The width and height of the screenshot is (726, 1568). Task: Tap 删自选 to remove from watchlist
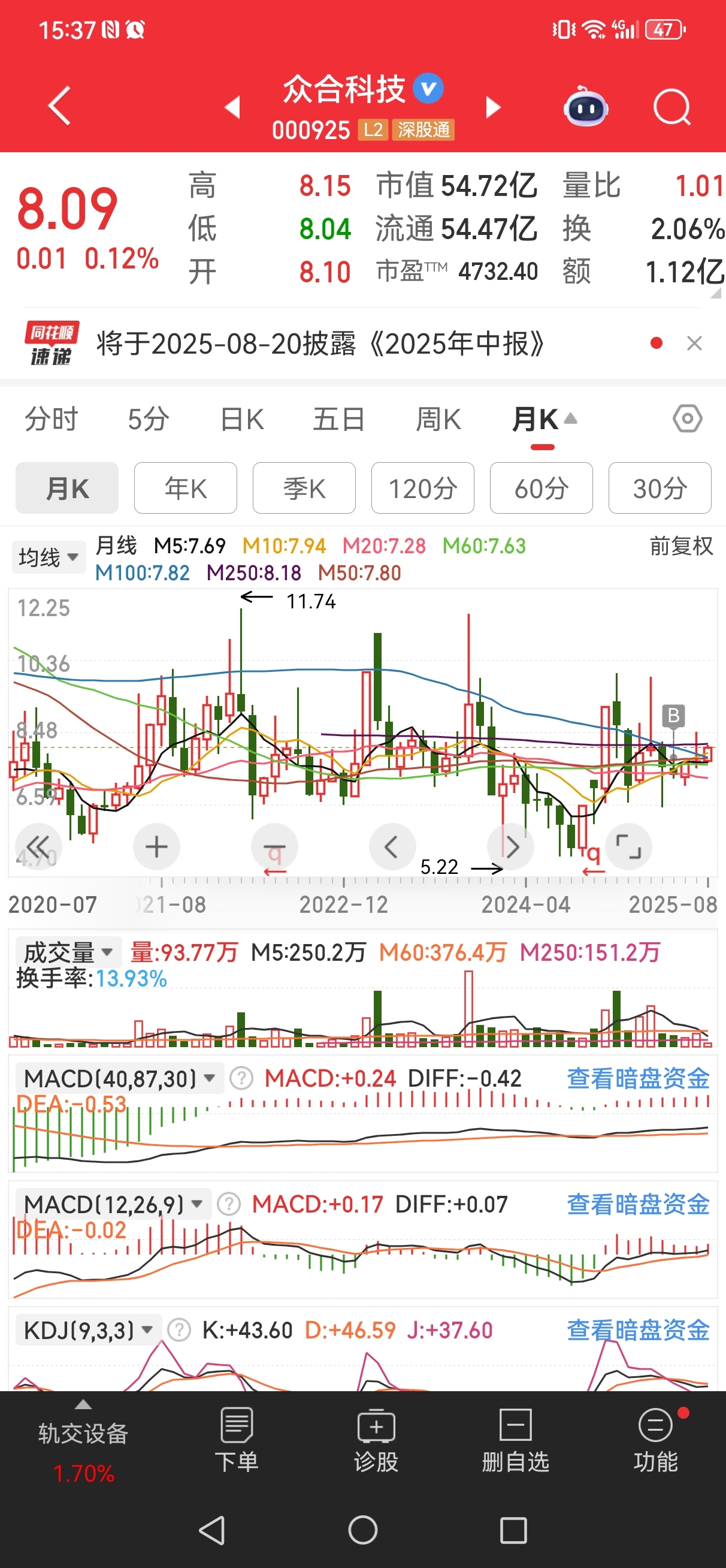pos(515,1440)
